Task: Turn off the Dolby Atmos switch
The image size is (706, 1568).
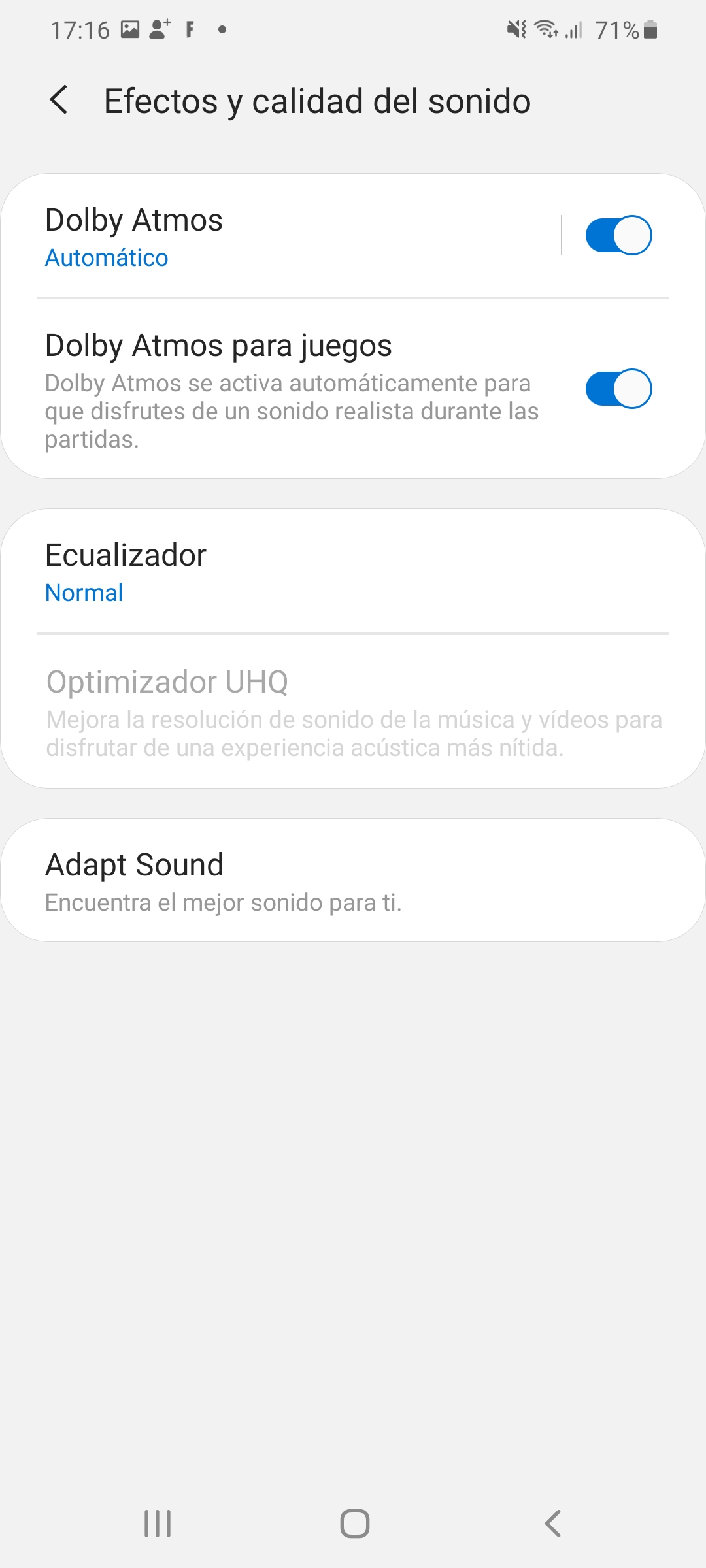Action: tap(618, 235)
